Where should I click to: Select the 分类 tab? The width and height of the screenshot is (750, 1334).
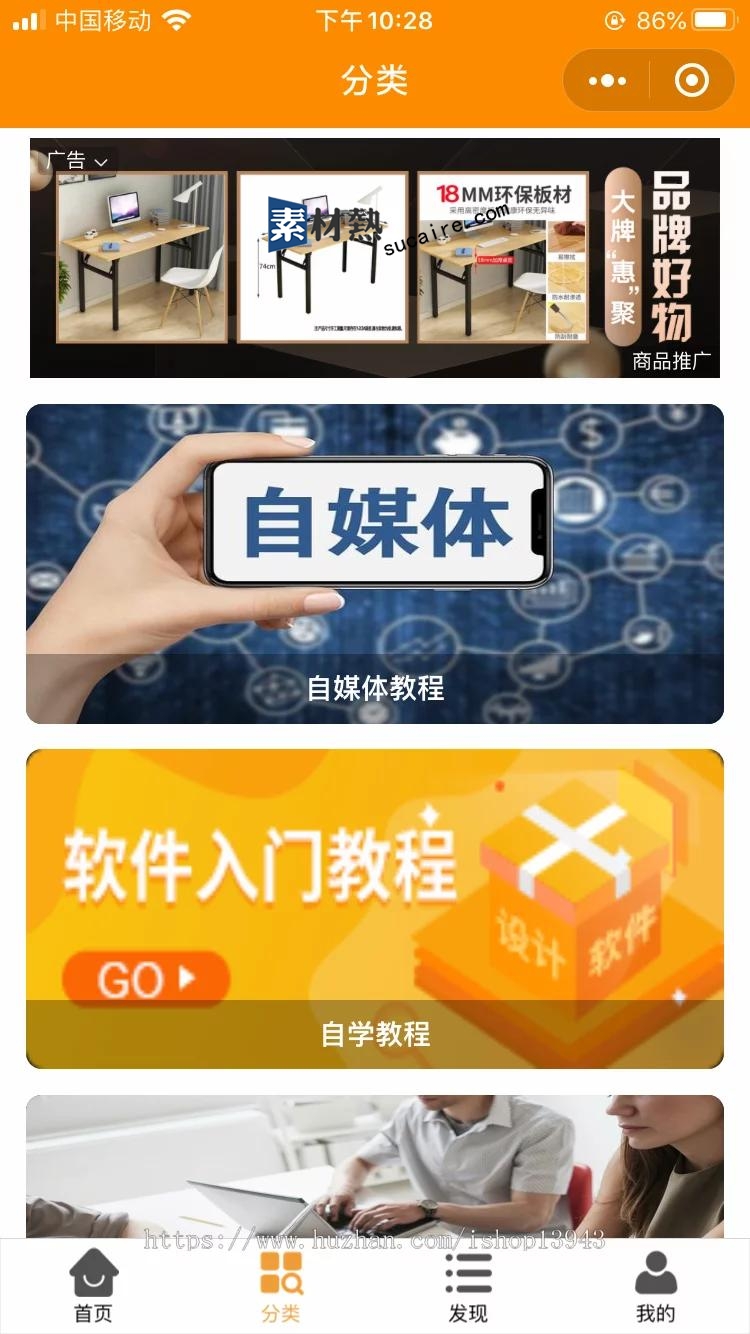pos(281,1286)
